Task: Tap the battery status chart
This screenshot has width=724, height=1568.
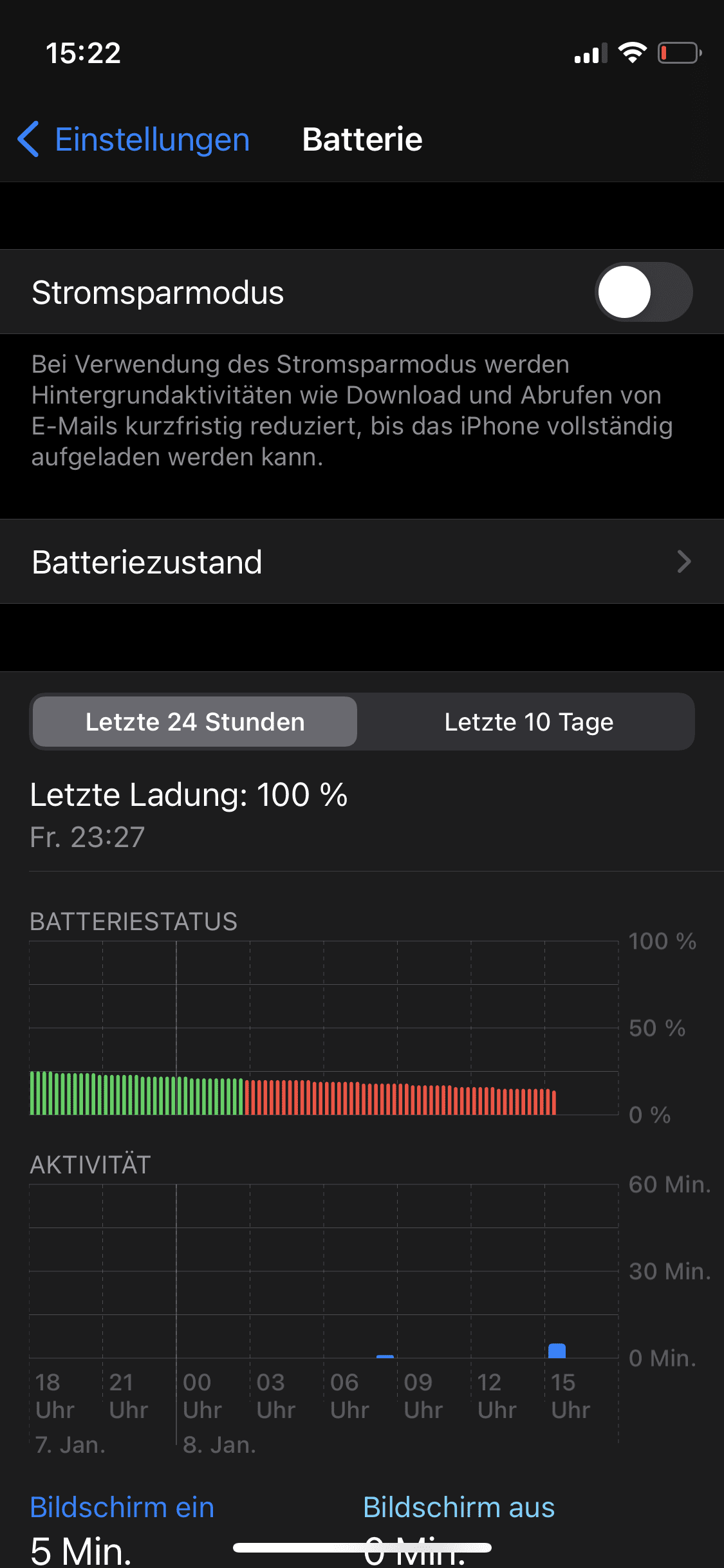Action: click(x=324, y=1028)
